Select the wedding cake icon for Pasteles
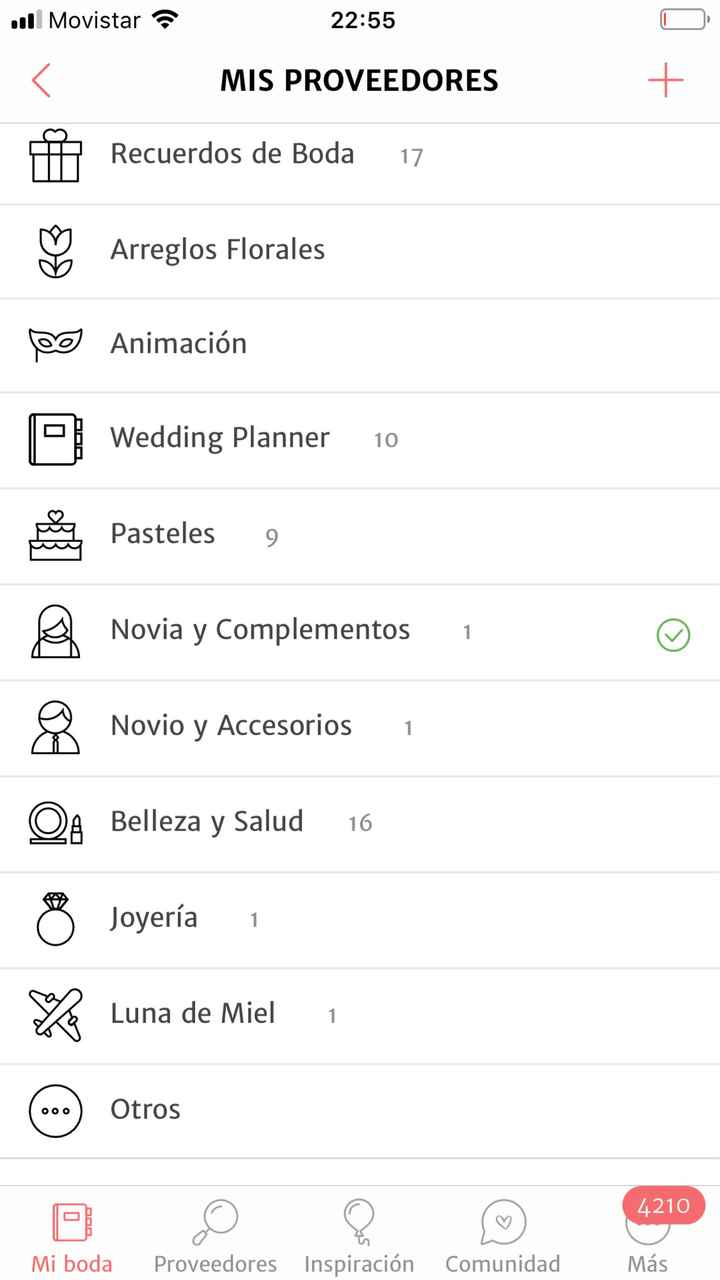This screenshot has width=720, height=1280. [x=55, y=535]
